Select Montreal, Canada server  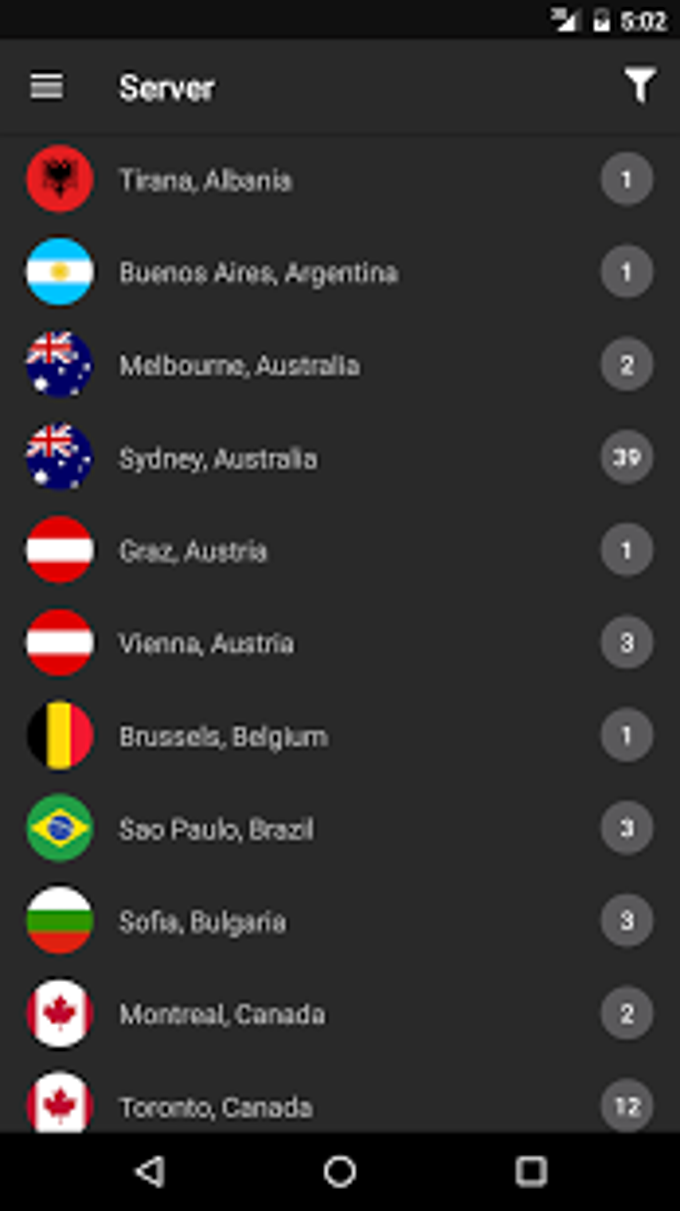[340, 1014]
